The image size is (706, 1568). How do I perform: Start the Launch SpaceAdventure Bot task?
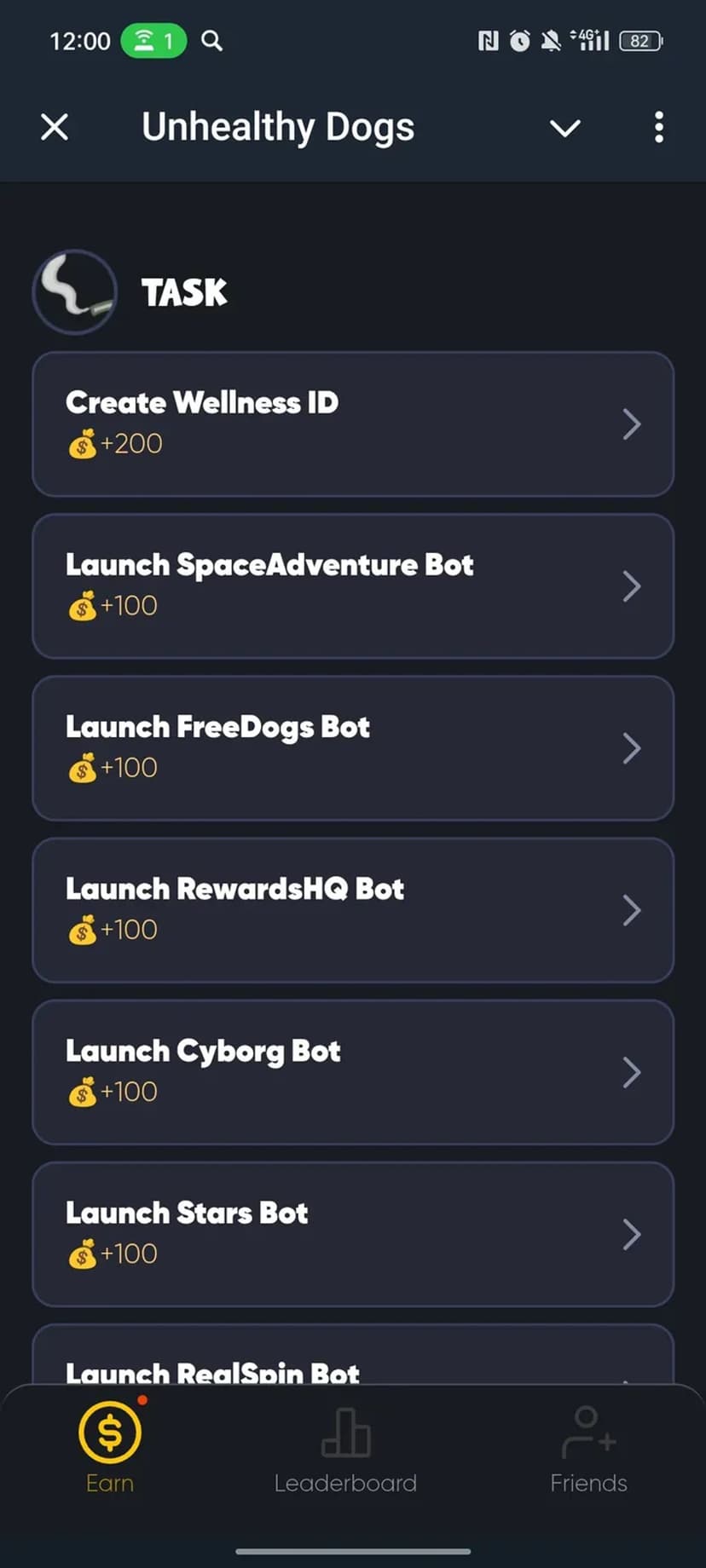(353, 585)
